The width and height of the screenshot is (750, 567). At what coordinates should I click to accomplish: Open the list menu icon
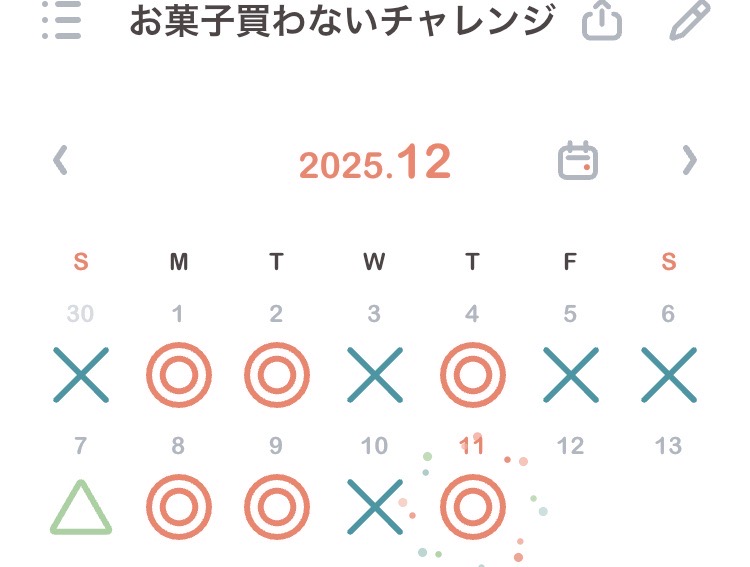click(62, 21)
